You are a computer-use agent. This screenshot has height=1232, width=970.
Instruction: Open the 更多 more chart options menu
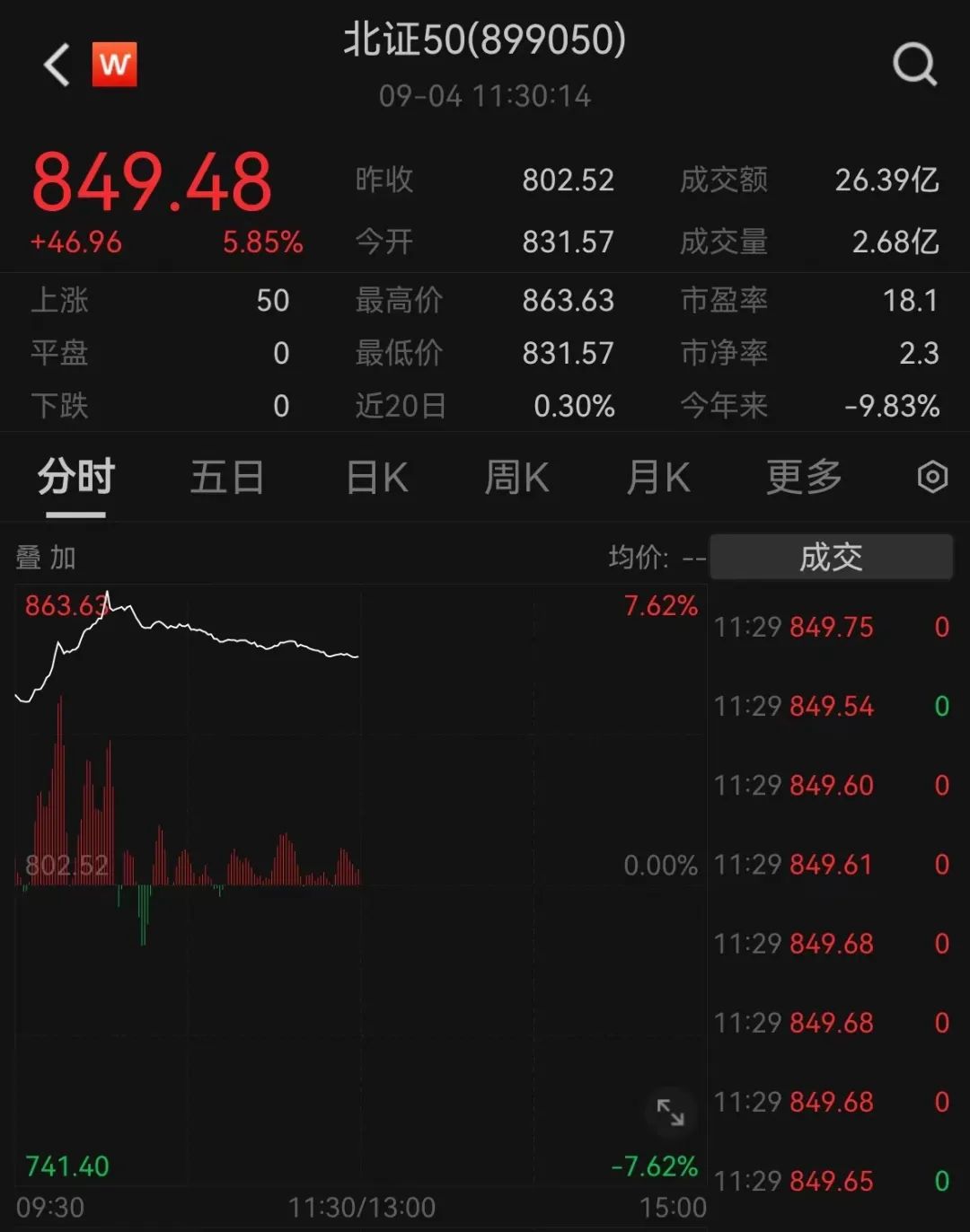click(x=804, y=477)
